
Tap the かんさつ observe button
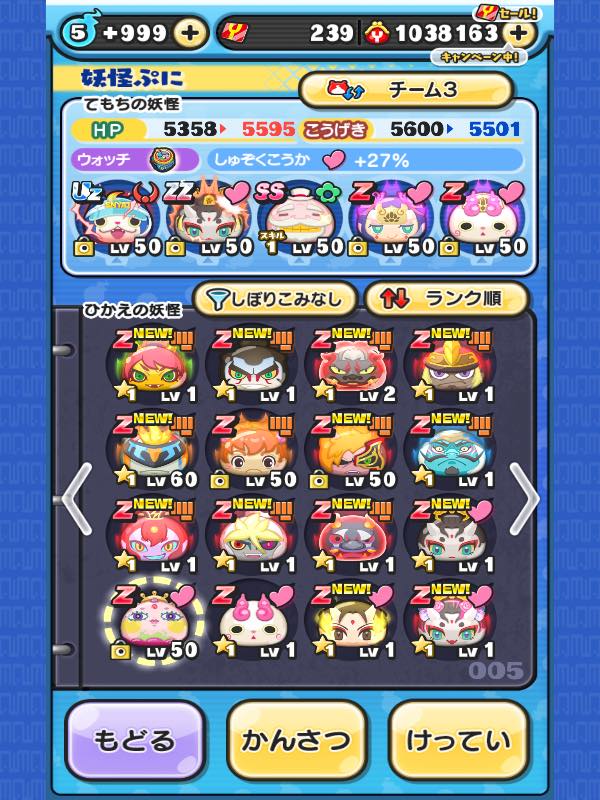pos(298,741)
